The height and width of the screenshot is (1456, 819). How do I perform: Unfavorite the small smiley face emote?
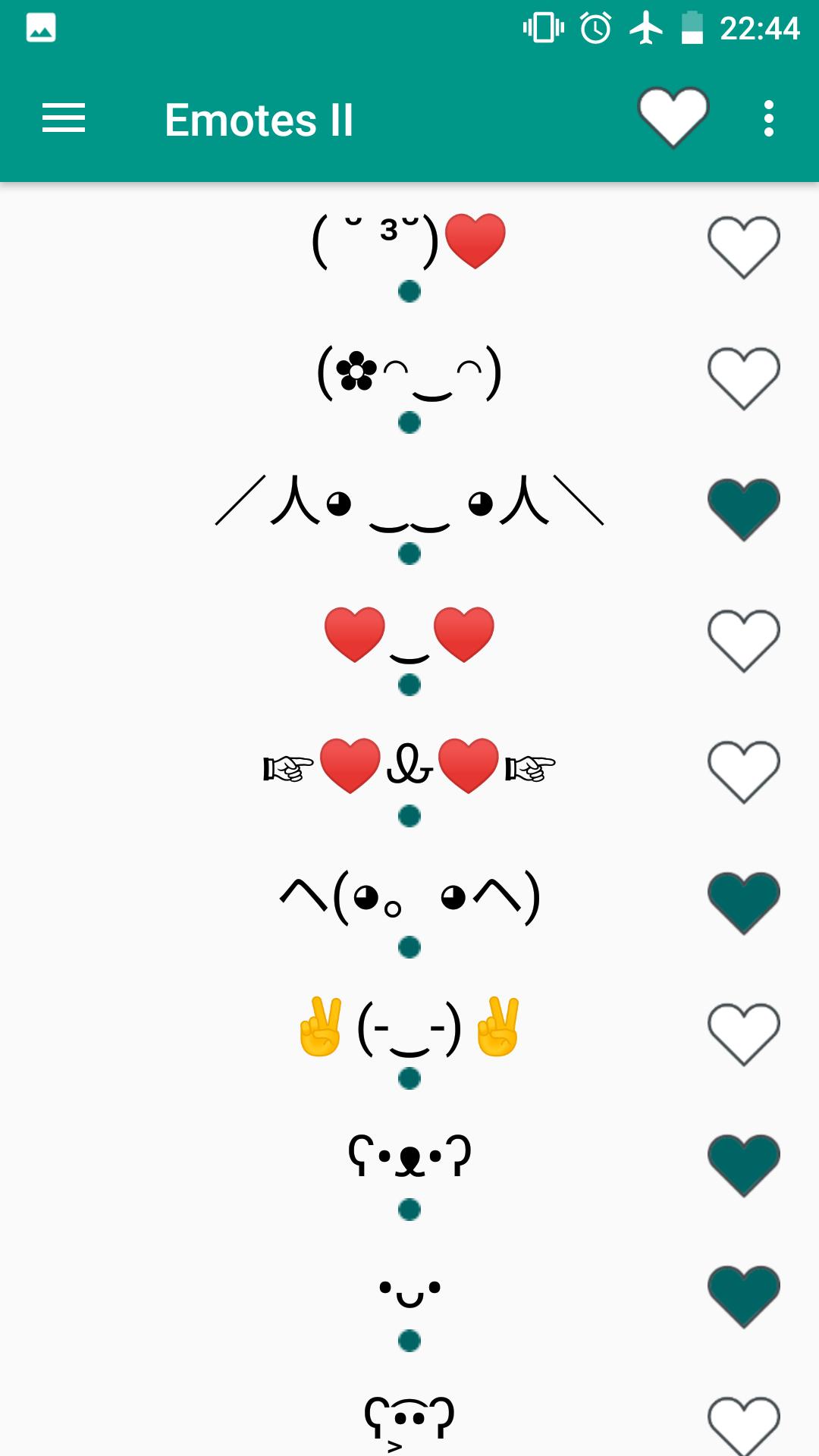pos(743,1296)
